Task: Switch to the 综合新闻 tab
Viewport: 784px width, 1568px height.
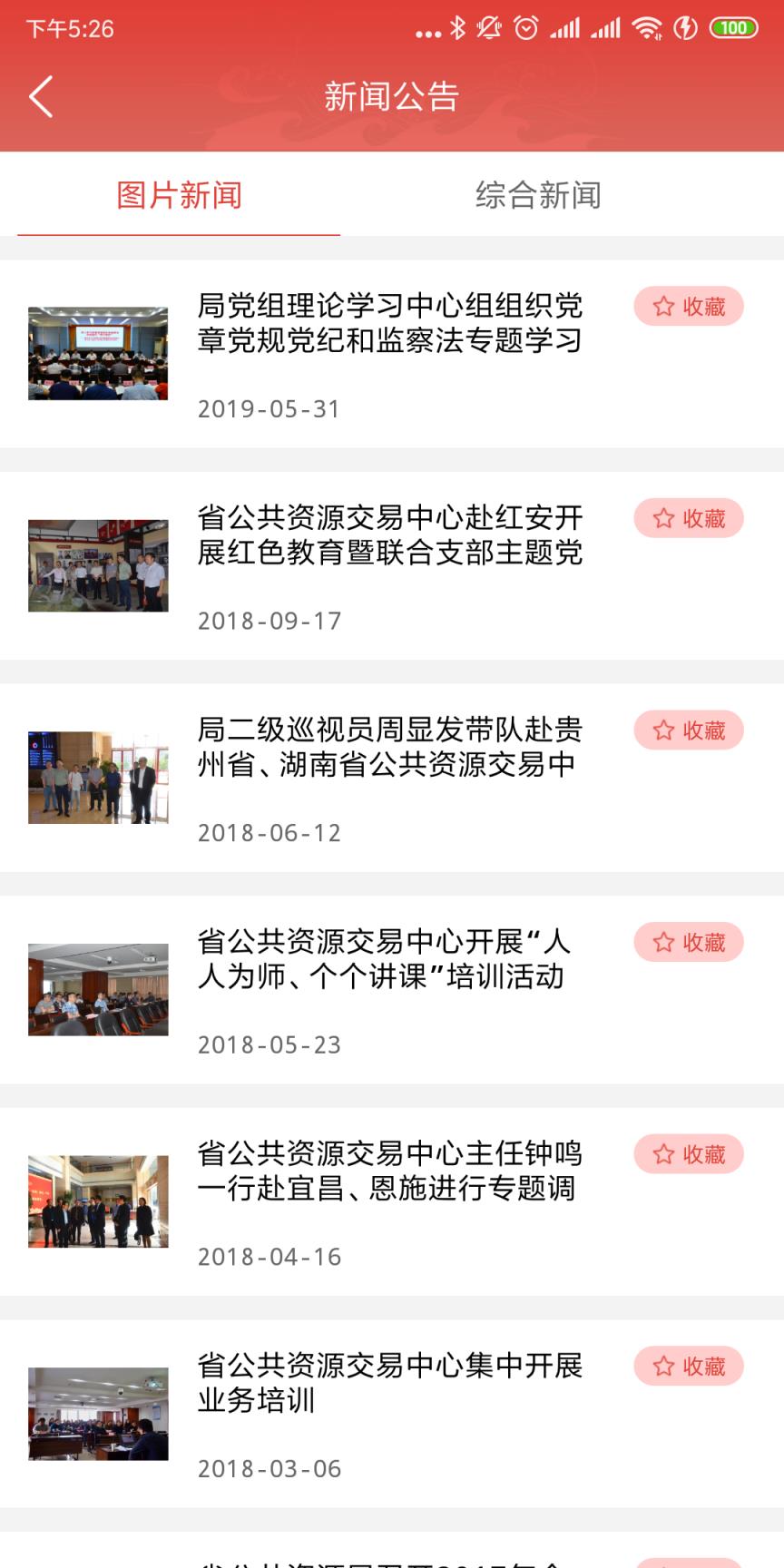Action: (539, 195)
